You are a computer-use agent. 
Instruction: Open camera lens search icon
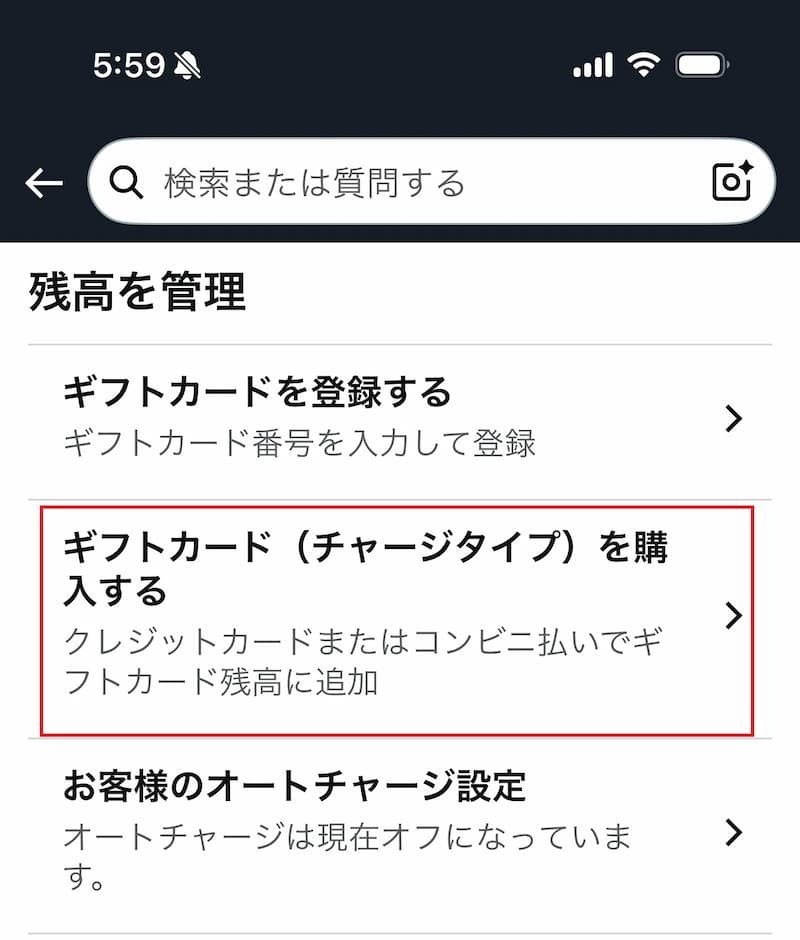[x=731, y=182]
